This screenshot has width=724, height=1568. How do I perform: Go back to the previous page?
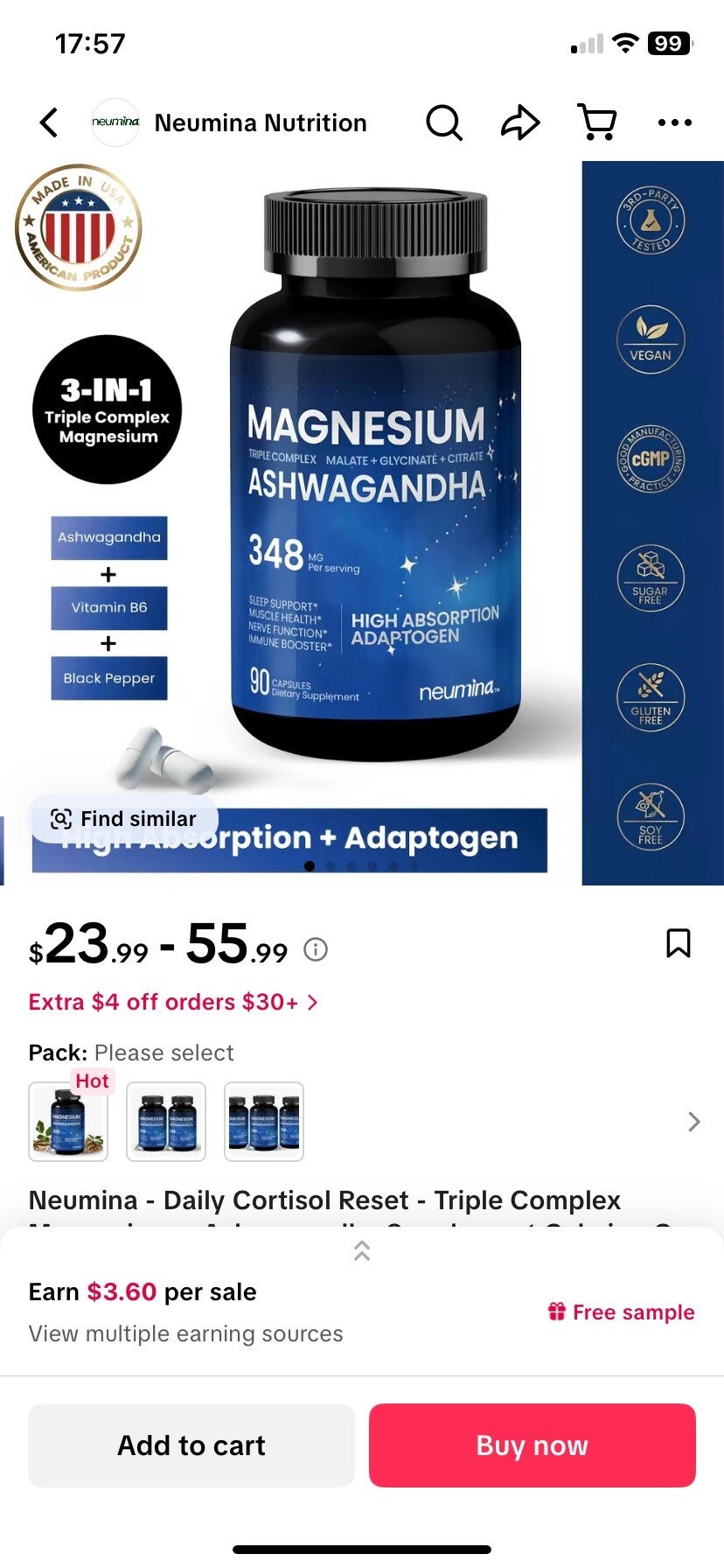(49, 122)
